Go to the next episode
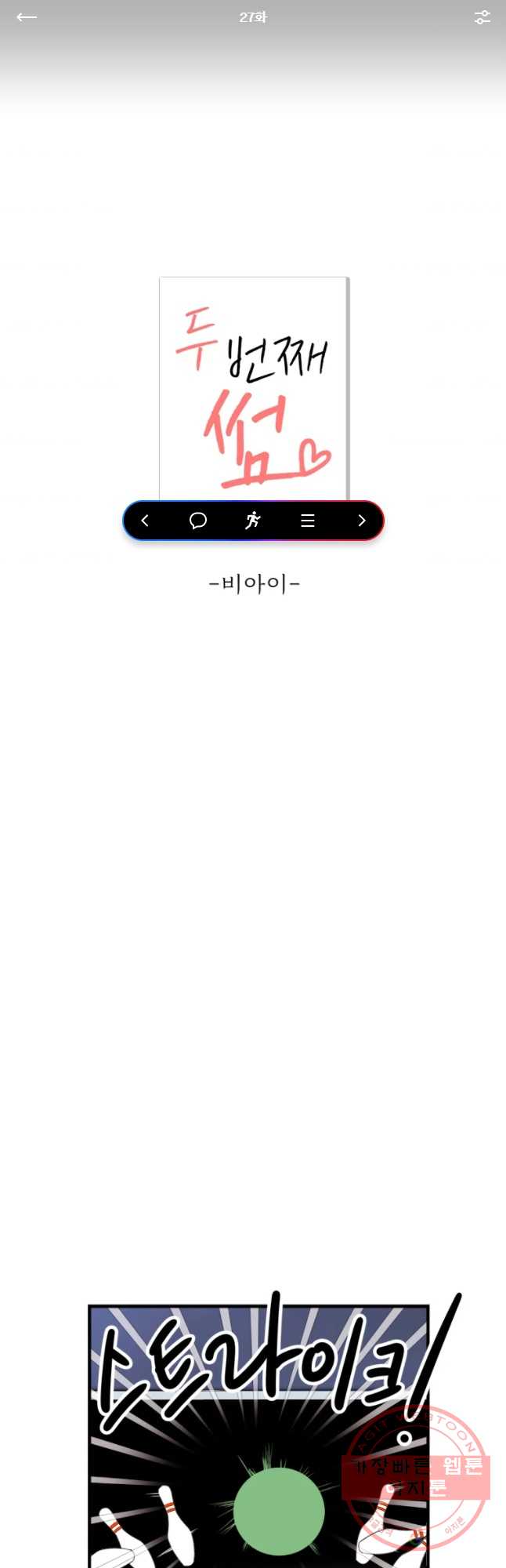506x1568 pixels. point(361,521)
